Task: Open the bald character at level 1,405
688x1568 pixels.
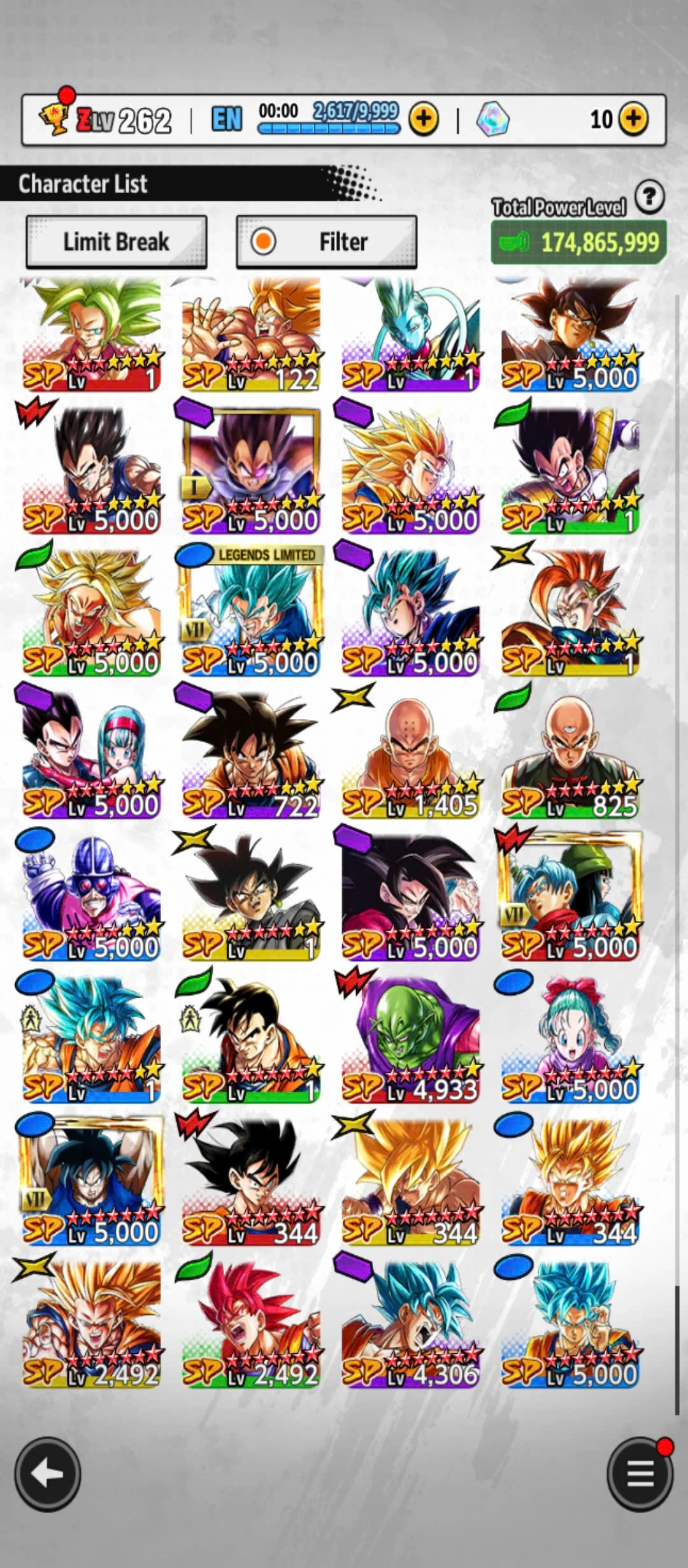Action: click(411, 753)
